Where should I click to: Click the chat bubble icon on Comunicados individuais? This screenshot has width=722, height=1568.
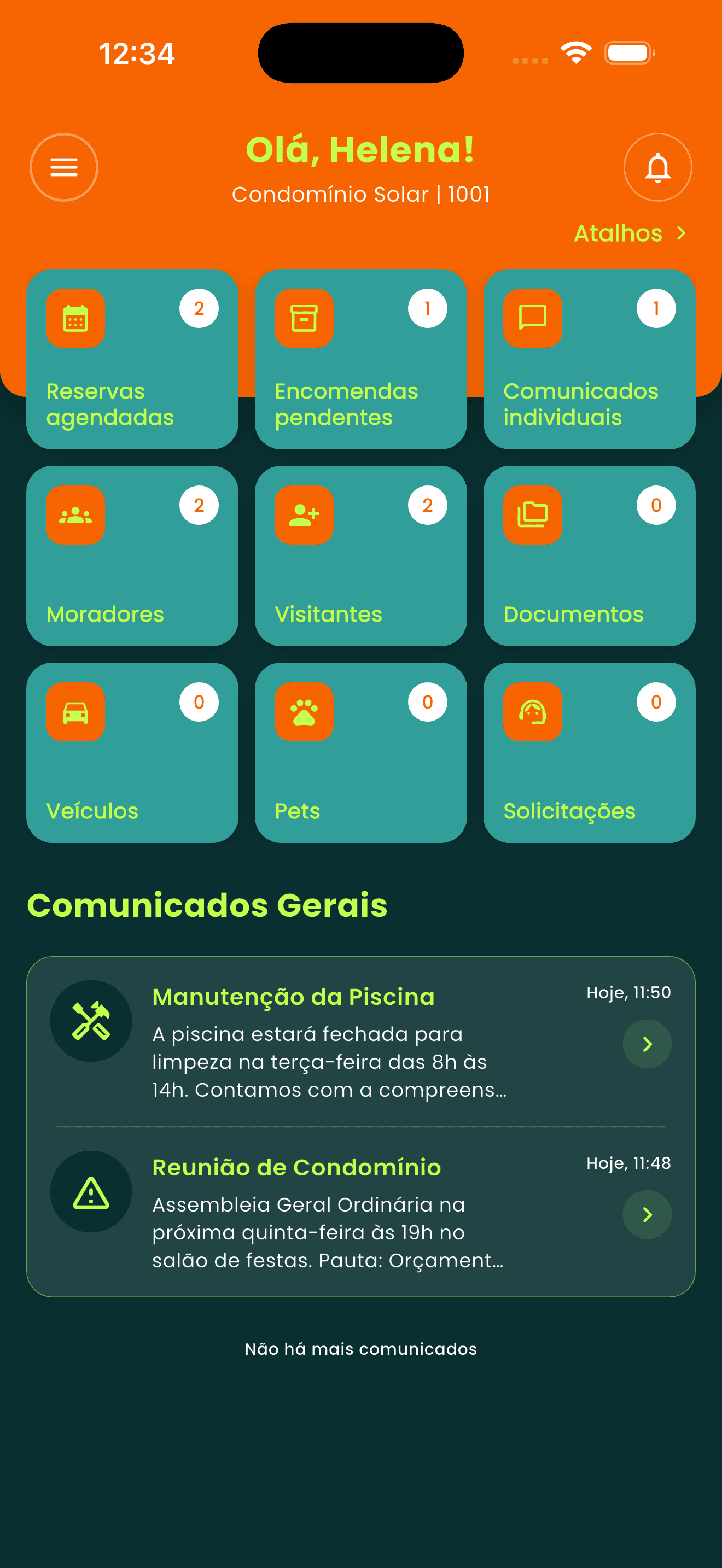pos(532,318)
